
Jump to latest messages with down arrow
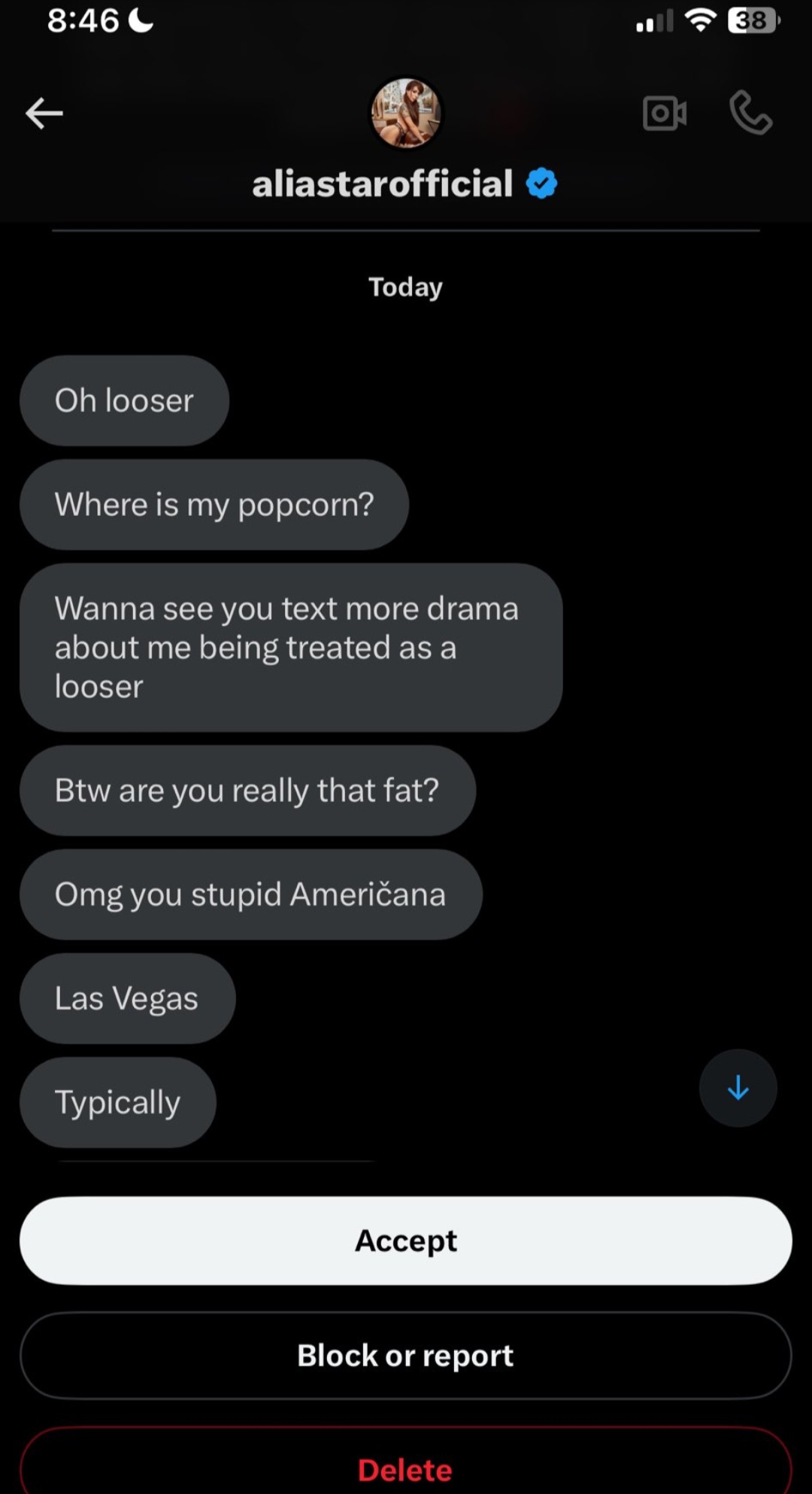coord(738,1088)
